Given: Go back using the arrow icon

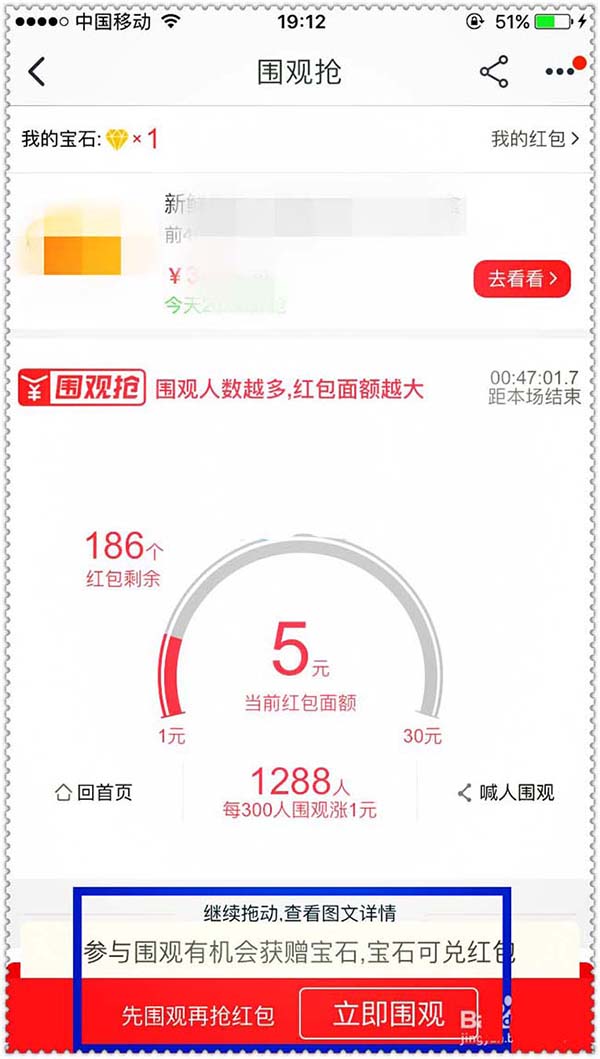Looking at the screenshot, I should click(37, 72).
